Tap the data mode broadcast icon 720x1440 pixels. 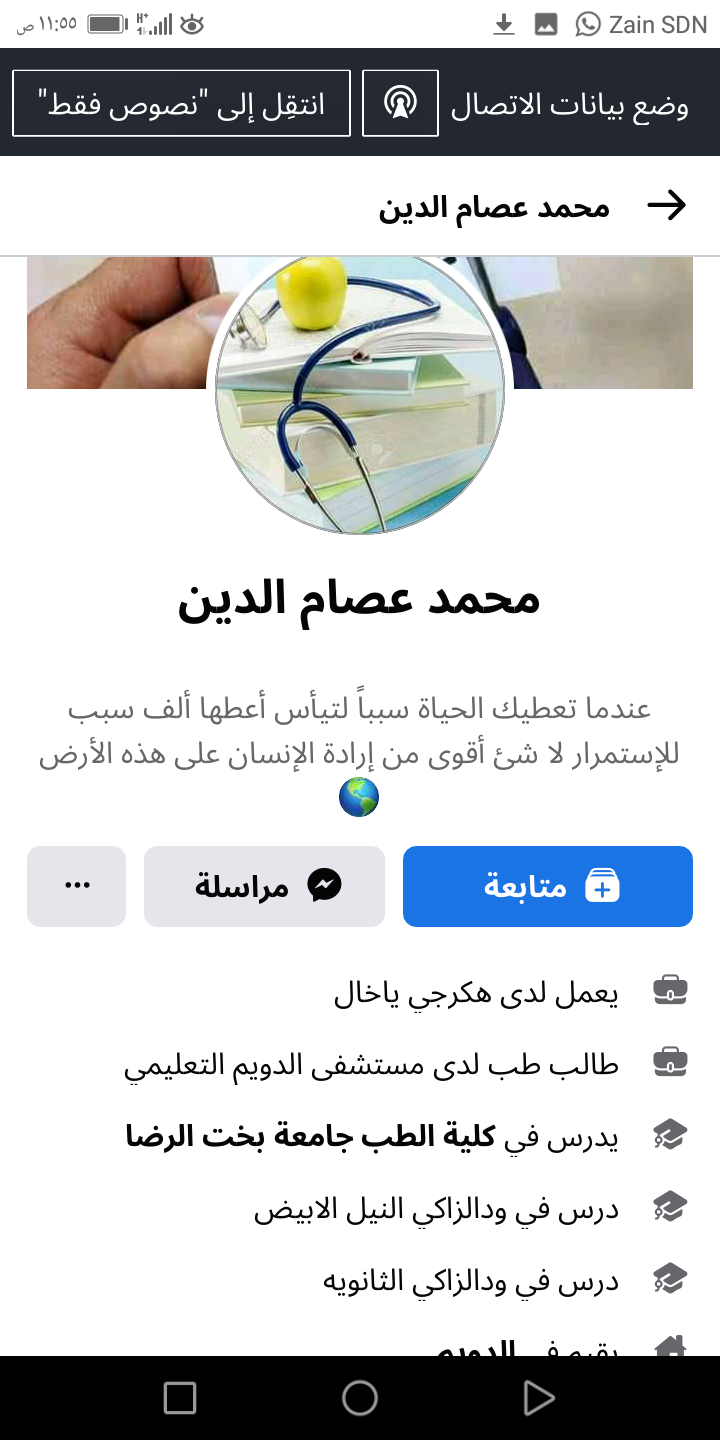point(400,103)
